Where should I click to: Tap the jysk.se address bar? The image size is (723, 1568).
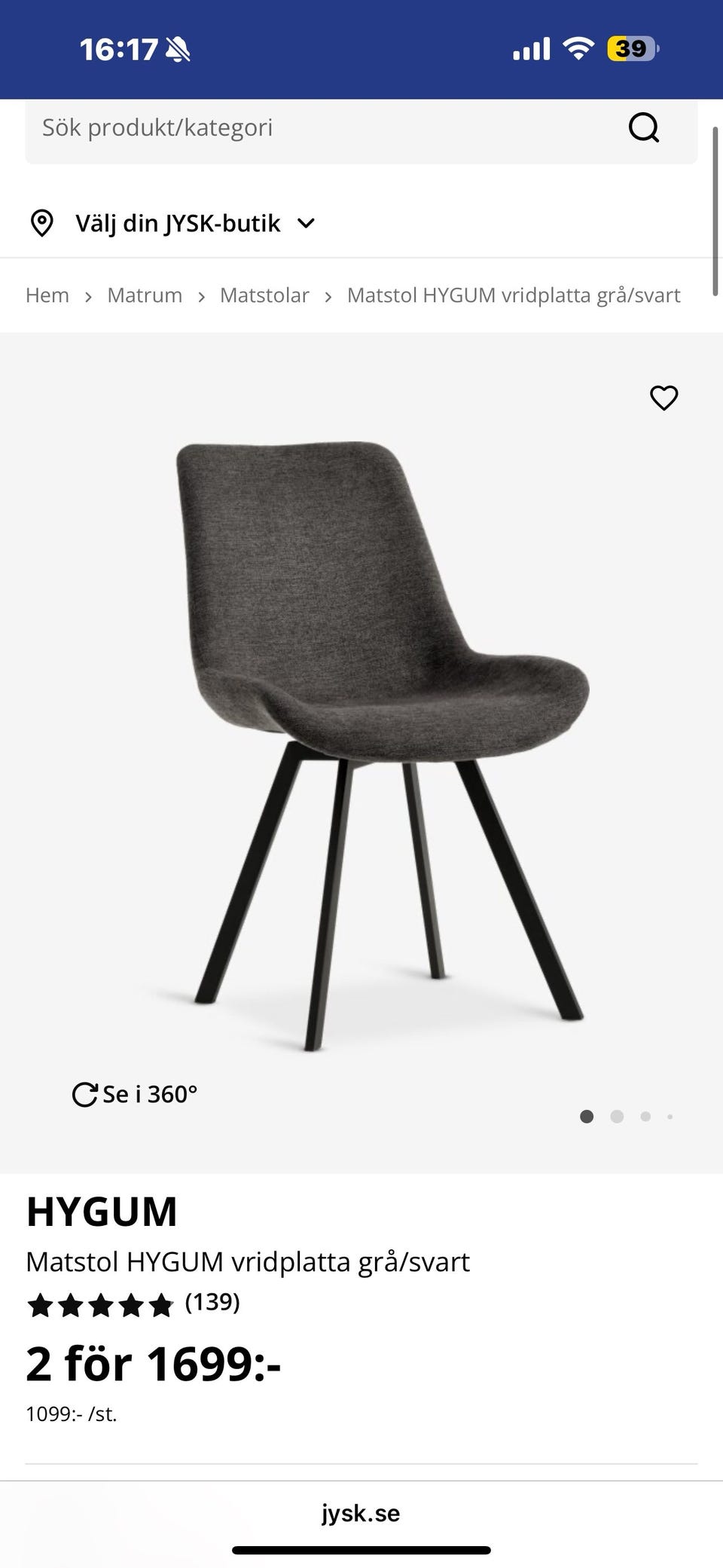[x=361, y=1513]
